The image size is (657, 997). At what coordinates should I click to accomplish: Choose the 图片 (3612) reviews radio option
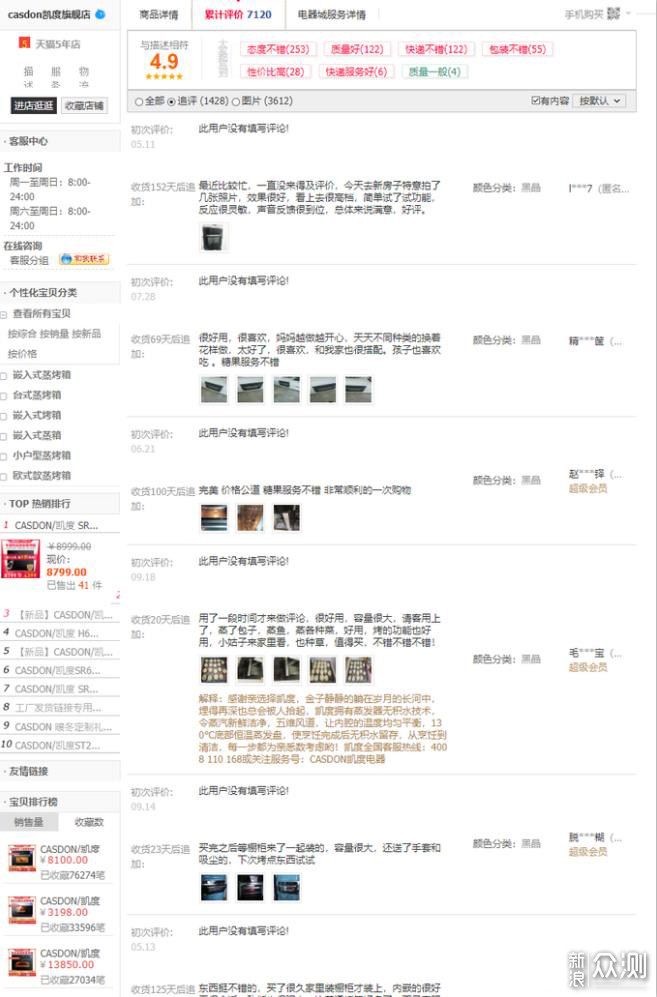pyautogui.click(x=236, y=101)
